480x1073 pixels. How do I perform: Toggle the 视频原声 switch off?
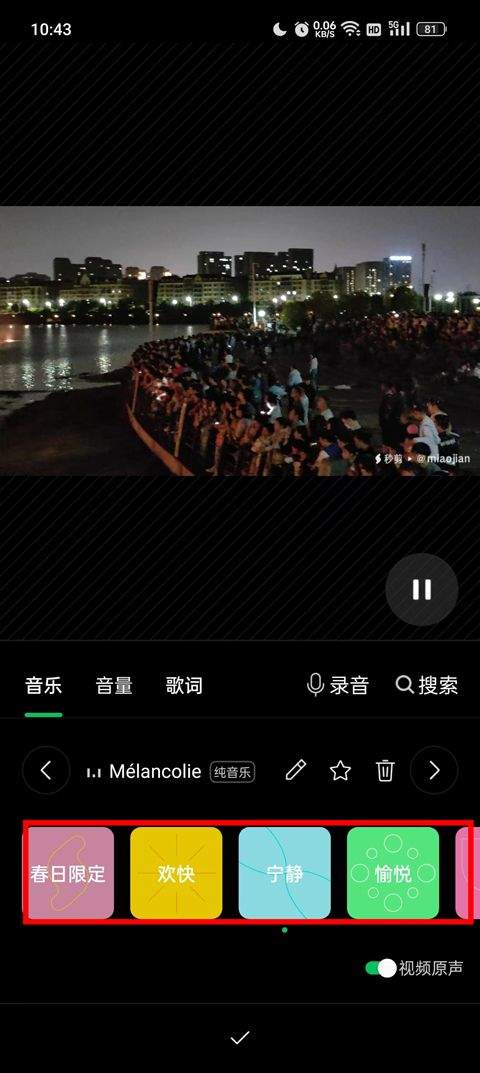click(381, 968)
